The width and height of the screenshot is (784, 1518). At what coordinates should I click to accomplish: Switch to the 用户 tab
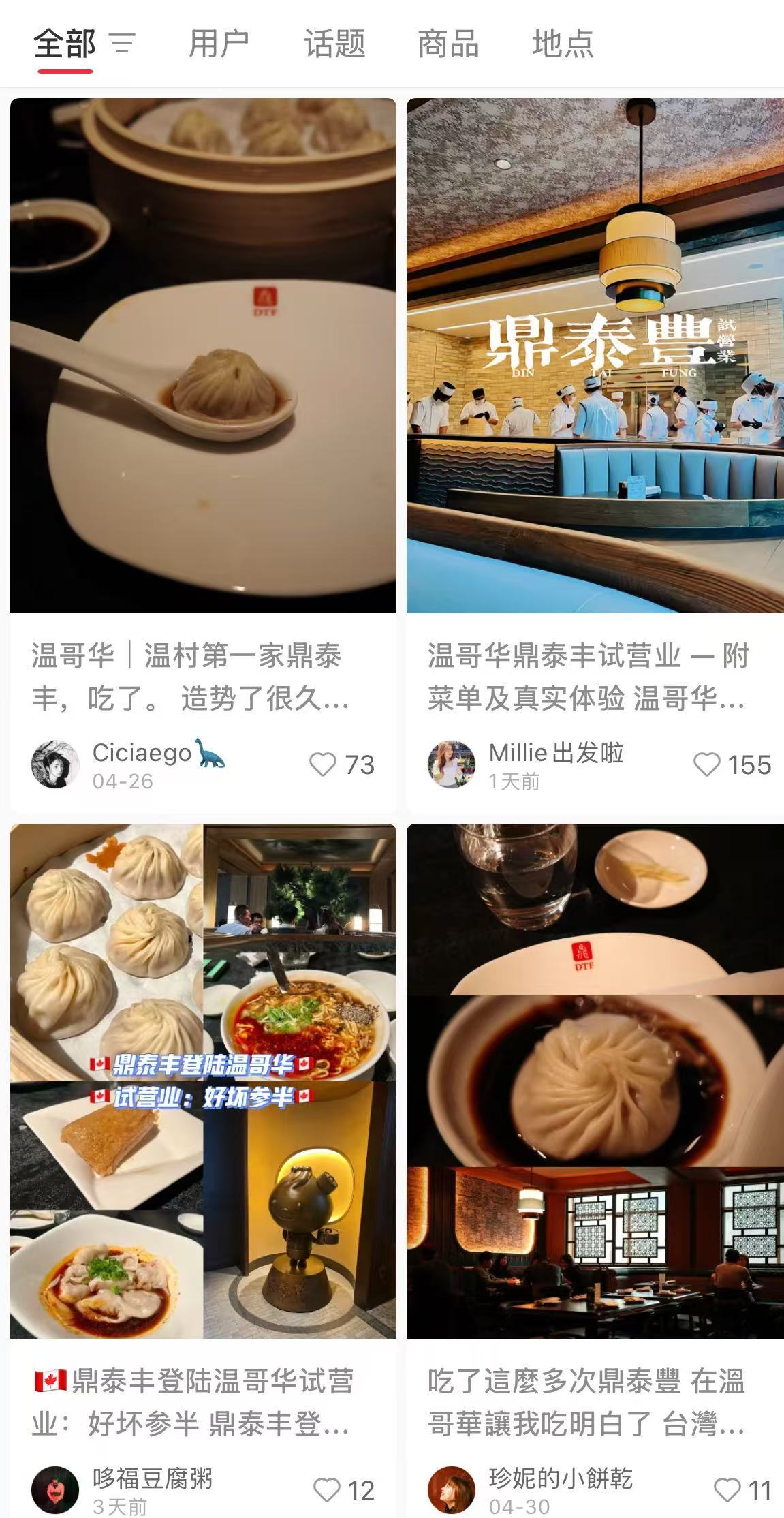click(x=219, y=44)
